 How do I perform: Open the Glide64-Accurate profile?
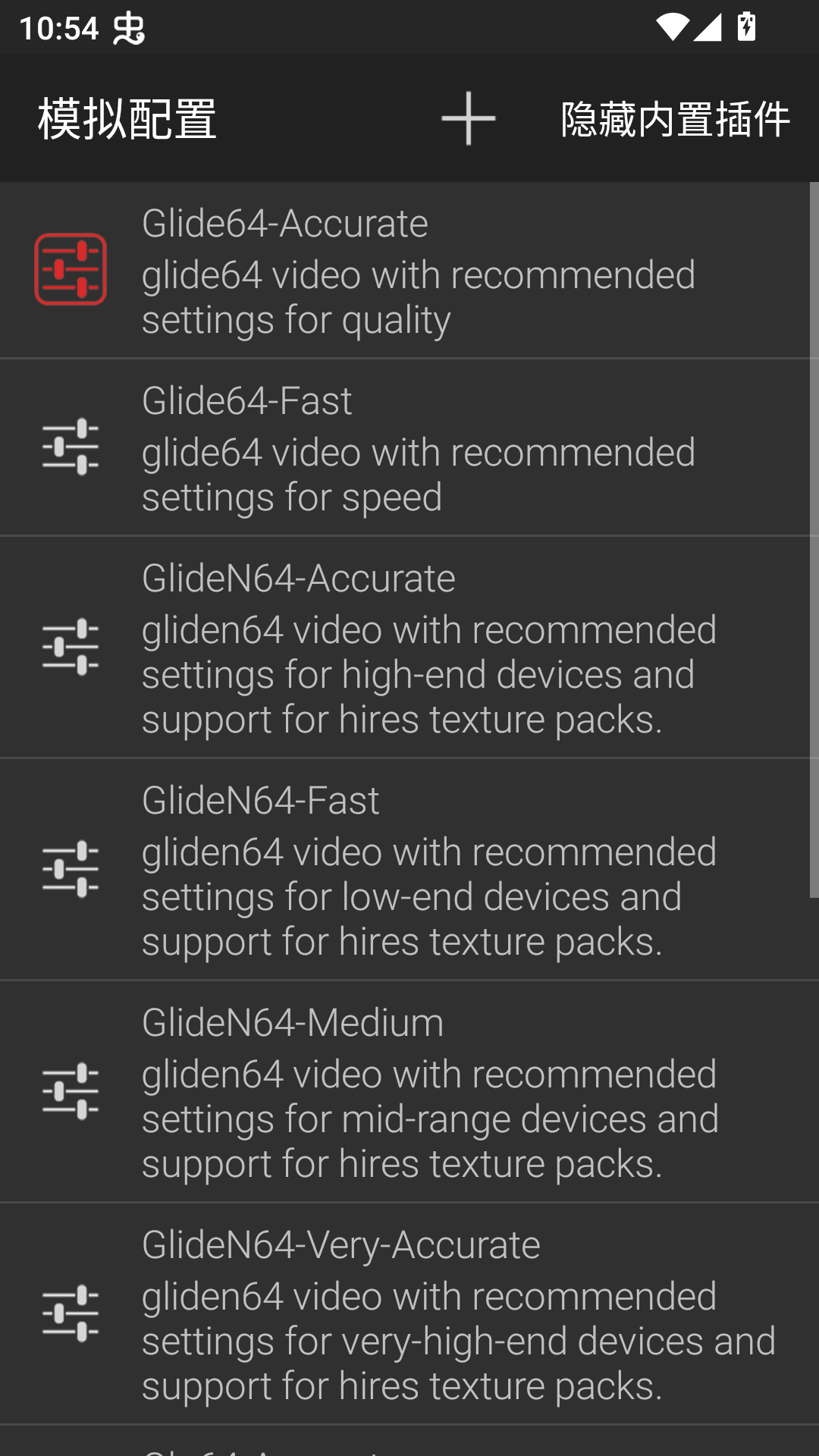tap(409, 270)
